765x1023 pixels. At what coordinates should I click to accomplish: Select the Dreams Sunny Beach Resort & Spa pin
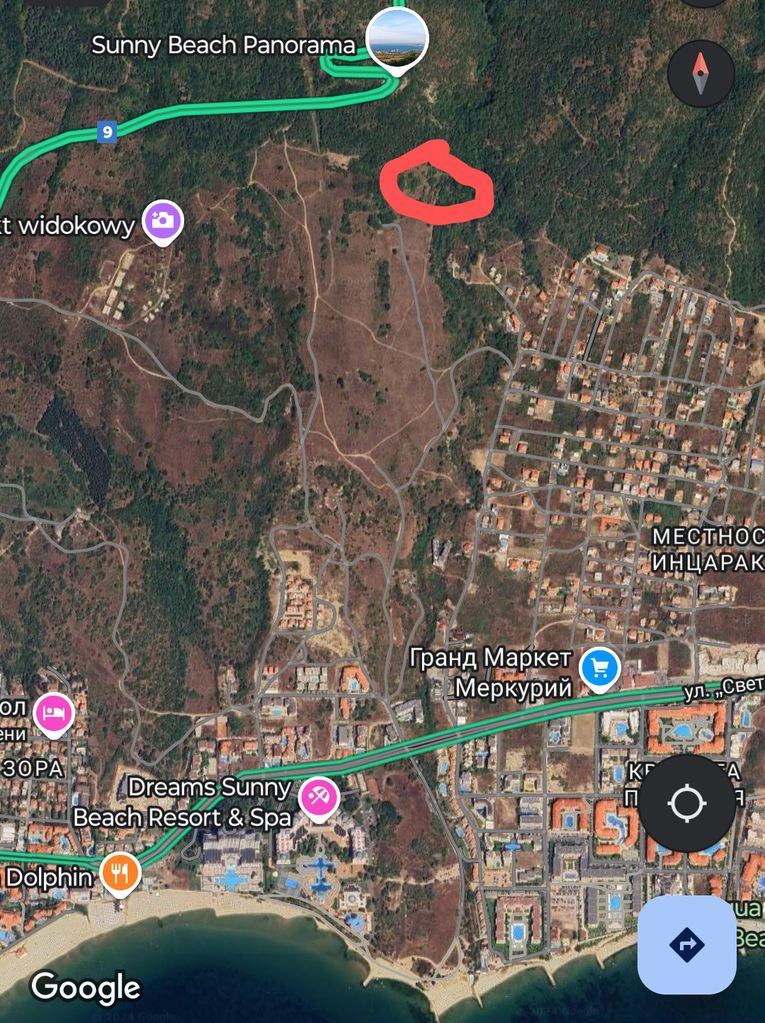click(319, 797)
